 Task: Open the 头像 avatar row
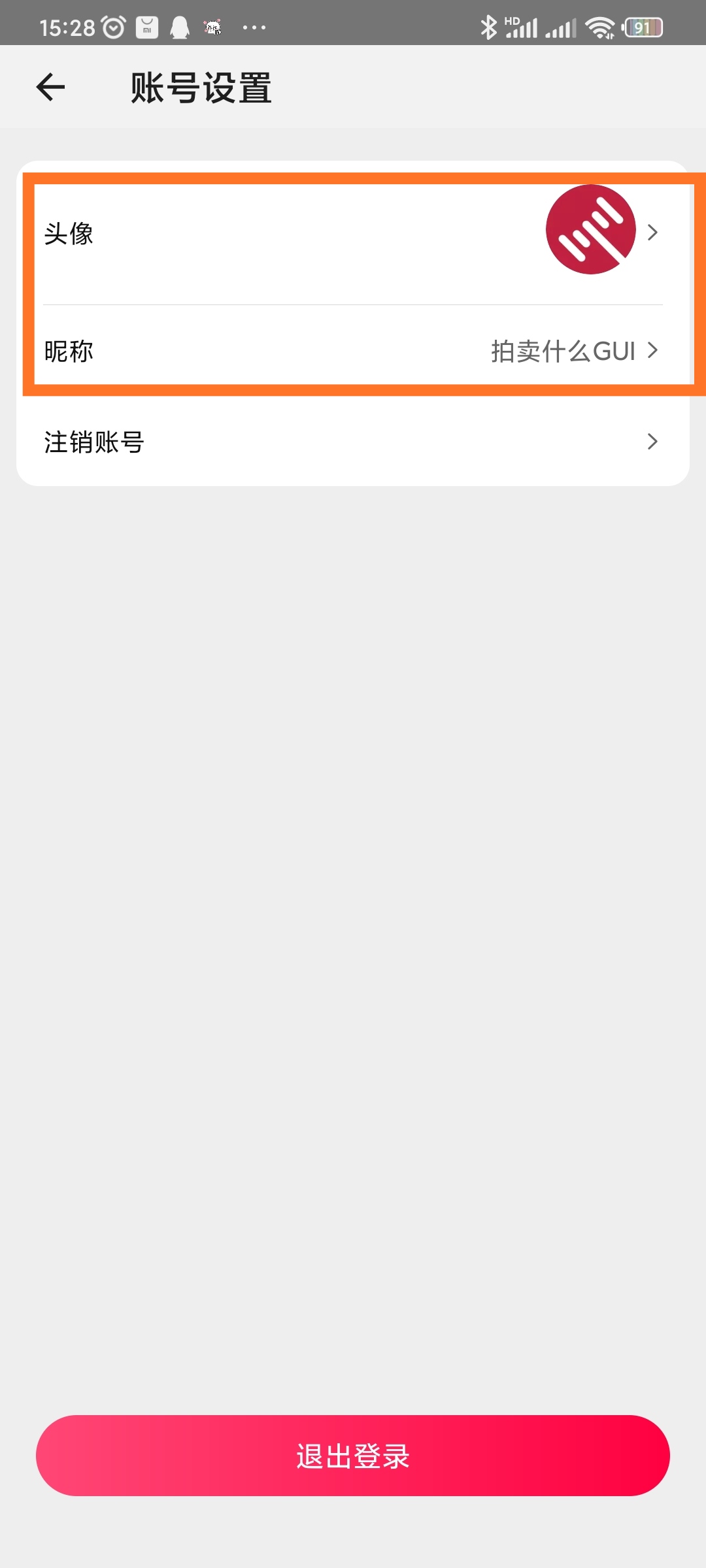(x=353, y=233)
